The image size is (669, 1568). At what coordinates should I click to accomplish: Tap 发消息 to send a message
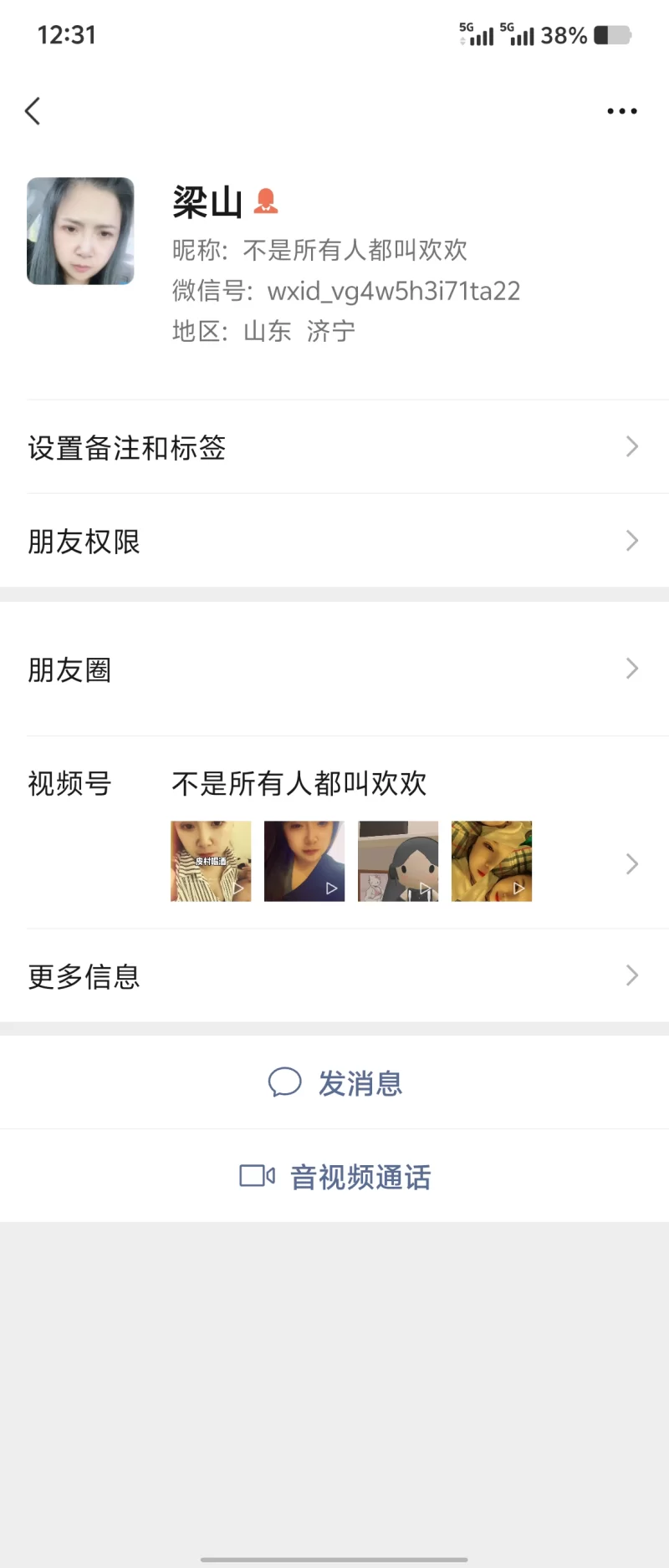click(335, 1082)
